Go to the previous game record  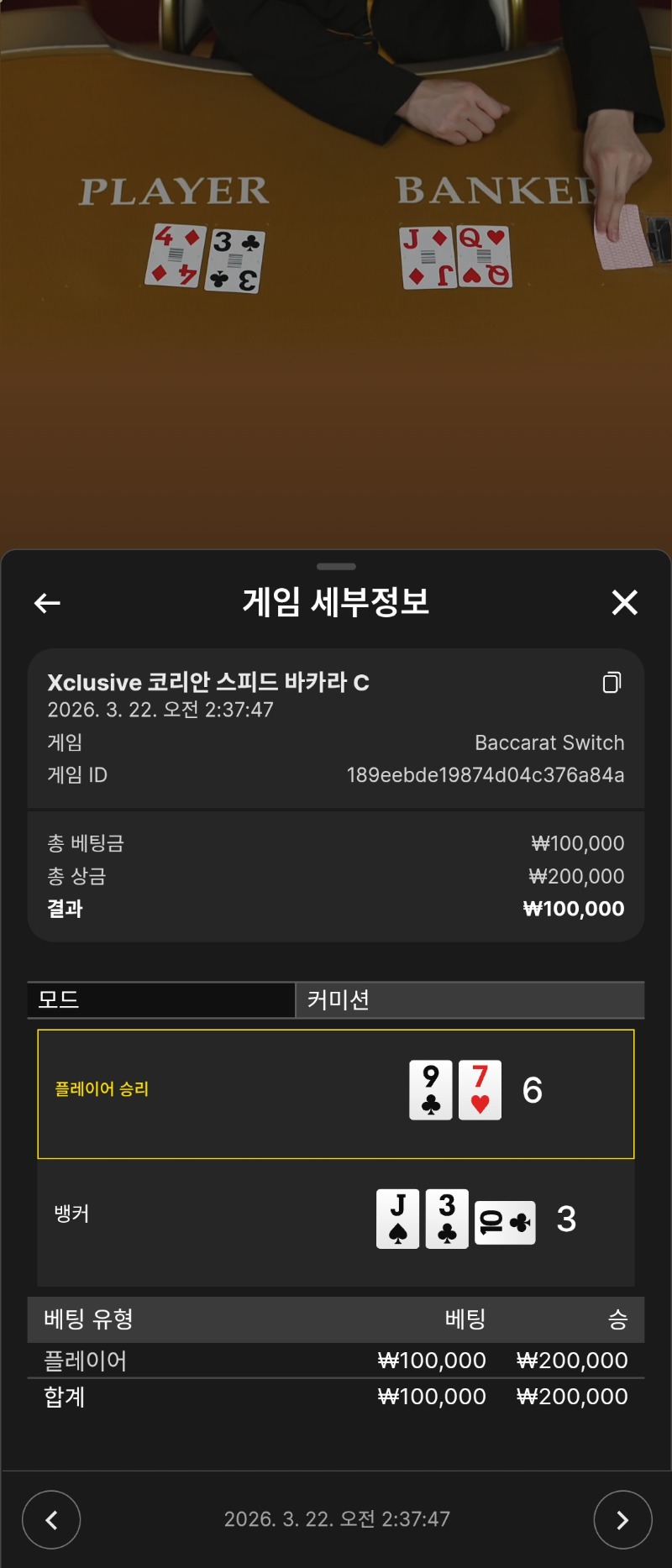pyautogui.click(x=51, y=1519)
